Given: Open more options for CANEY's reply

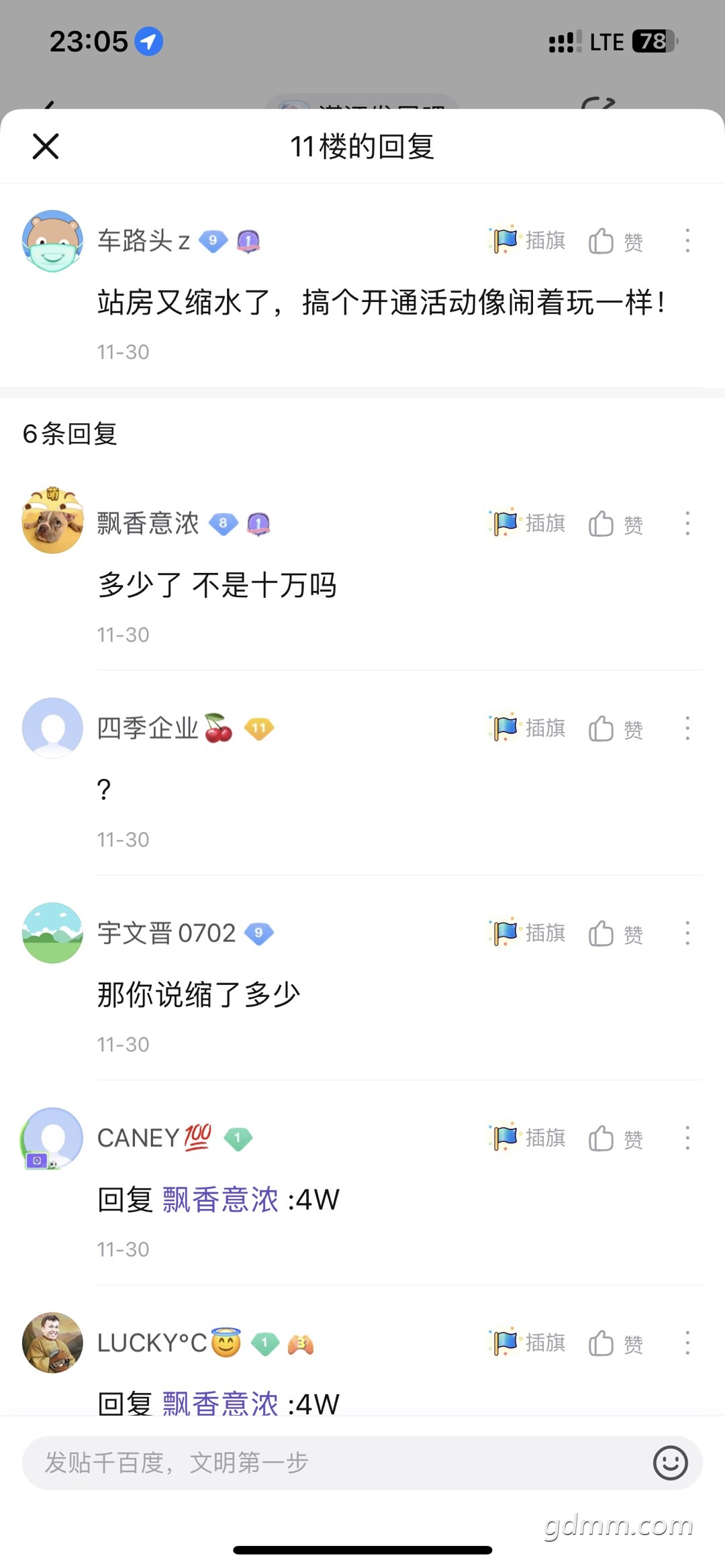Looking at the screenshot, I should (x=687, y=1138).
